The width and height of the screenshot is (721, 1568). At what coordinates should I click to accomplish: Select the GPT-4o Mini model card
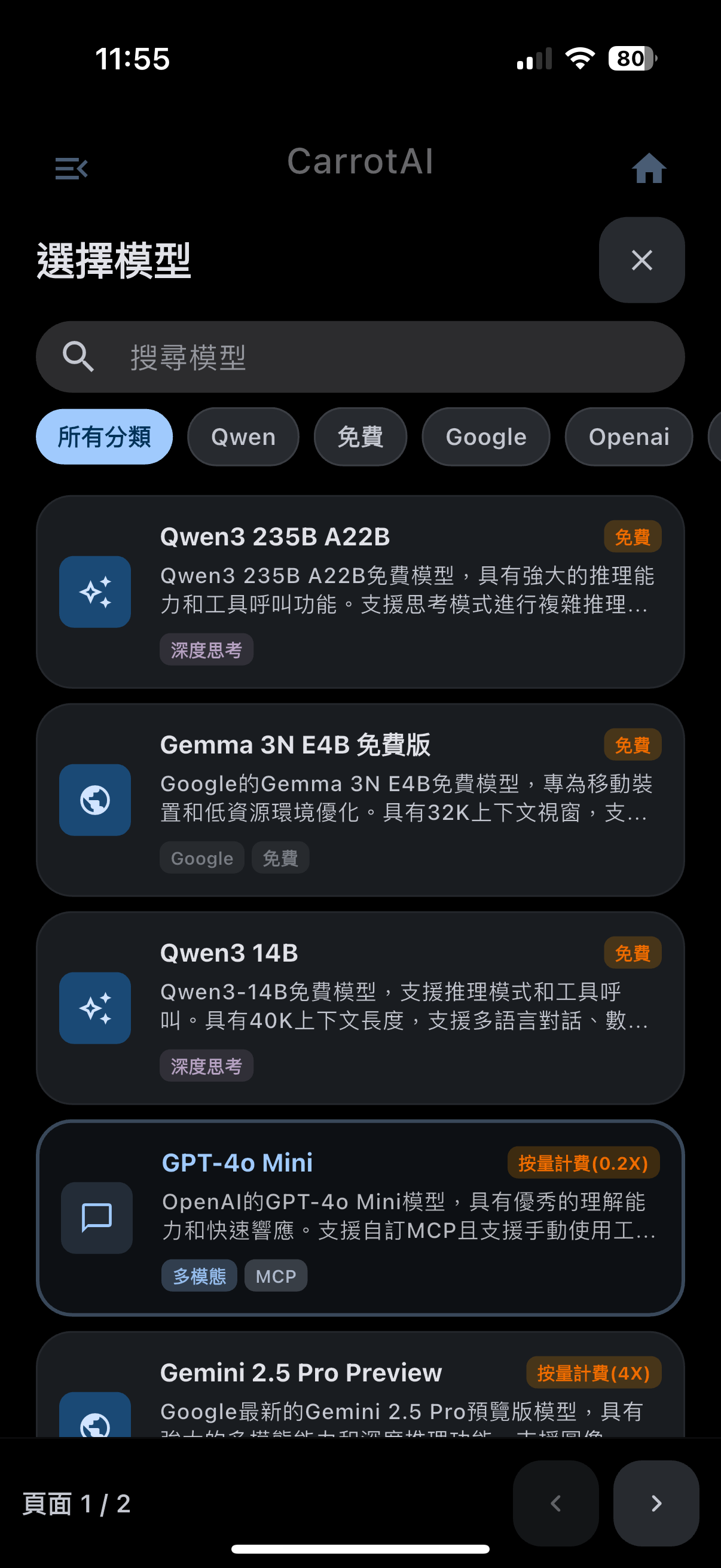pos(360,1218)
